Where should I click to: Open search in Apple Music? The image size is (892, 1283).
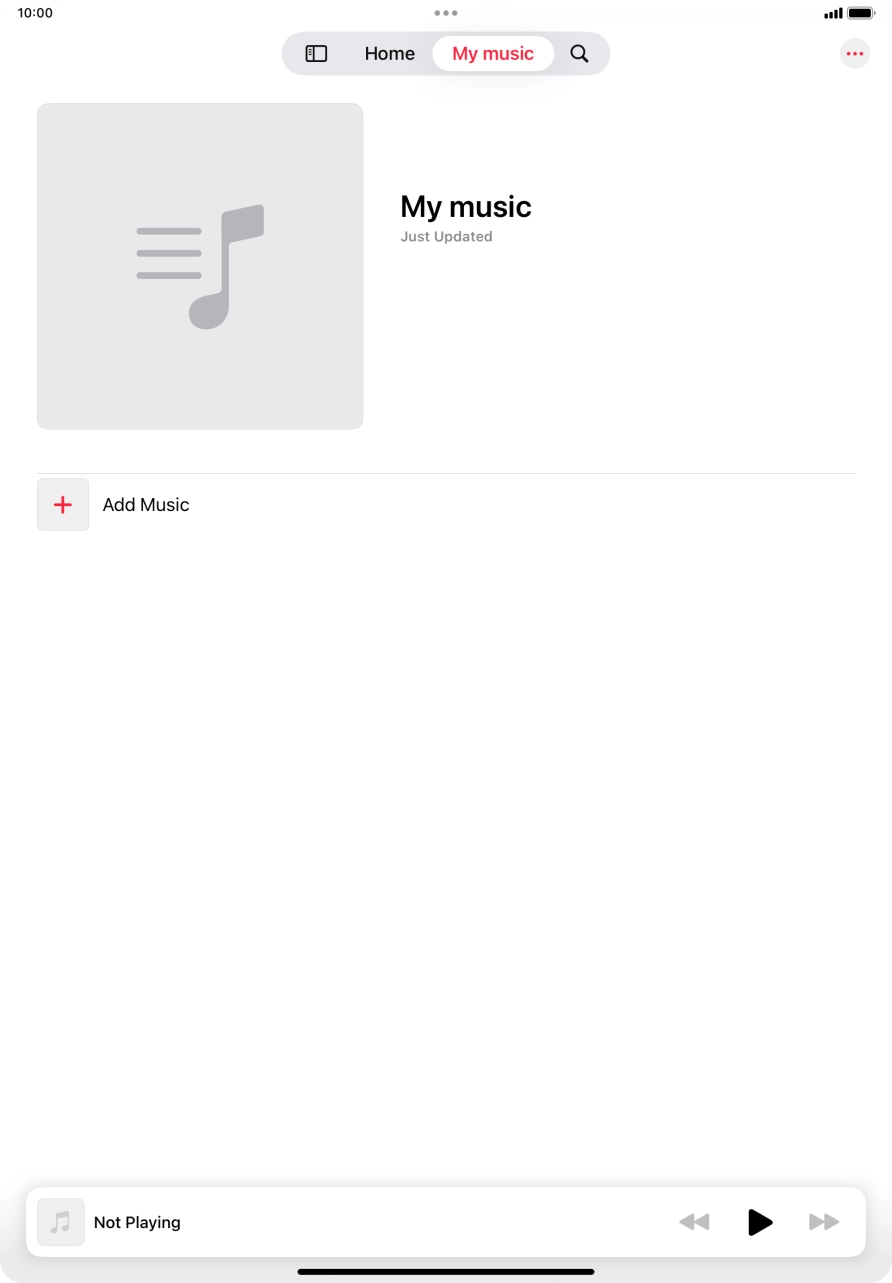(x=580, y=53)
